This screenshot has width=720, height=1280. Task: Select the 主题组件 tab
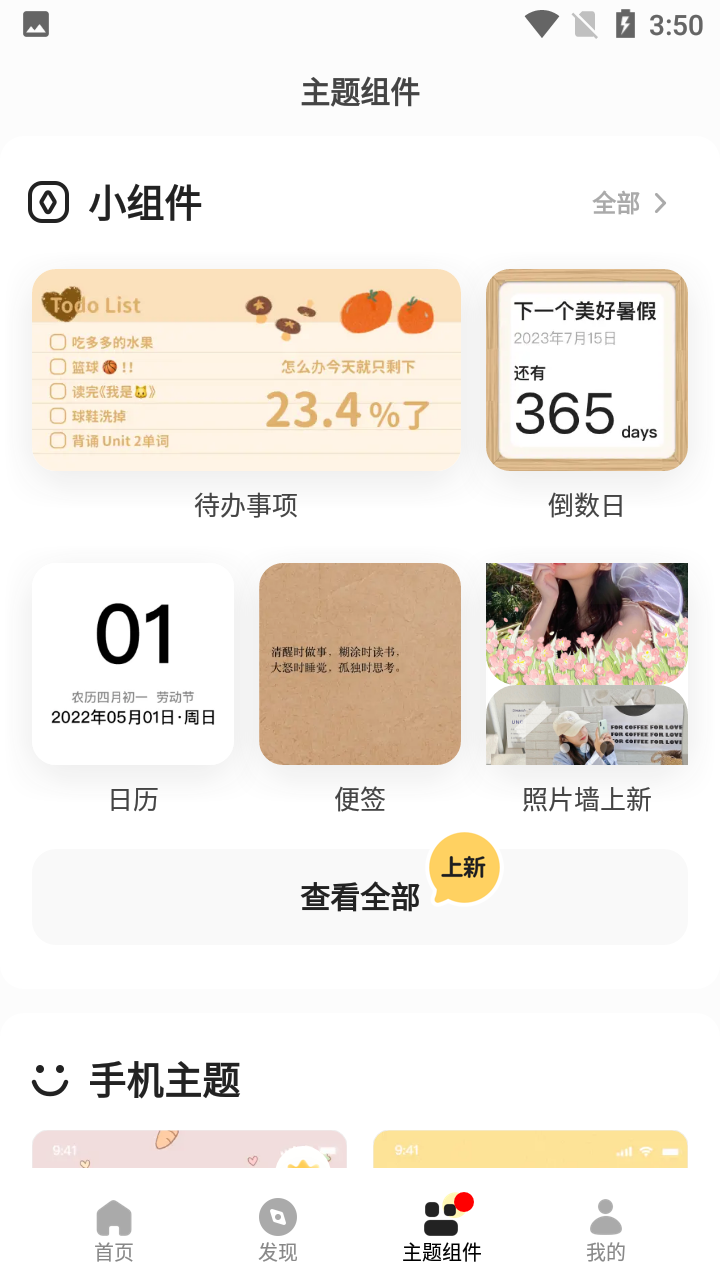point(442,1232)
